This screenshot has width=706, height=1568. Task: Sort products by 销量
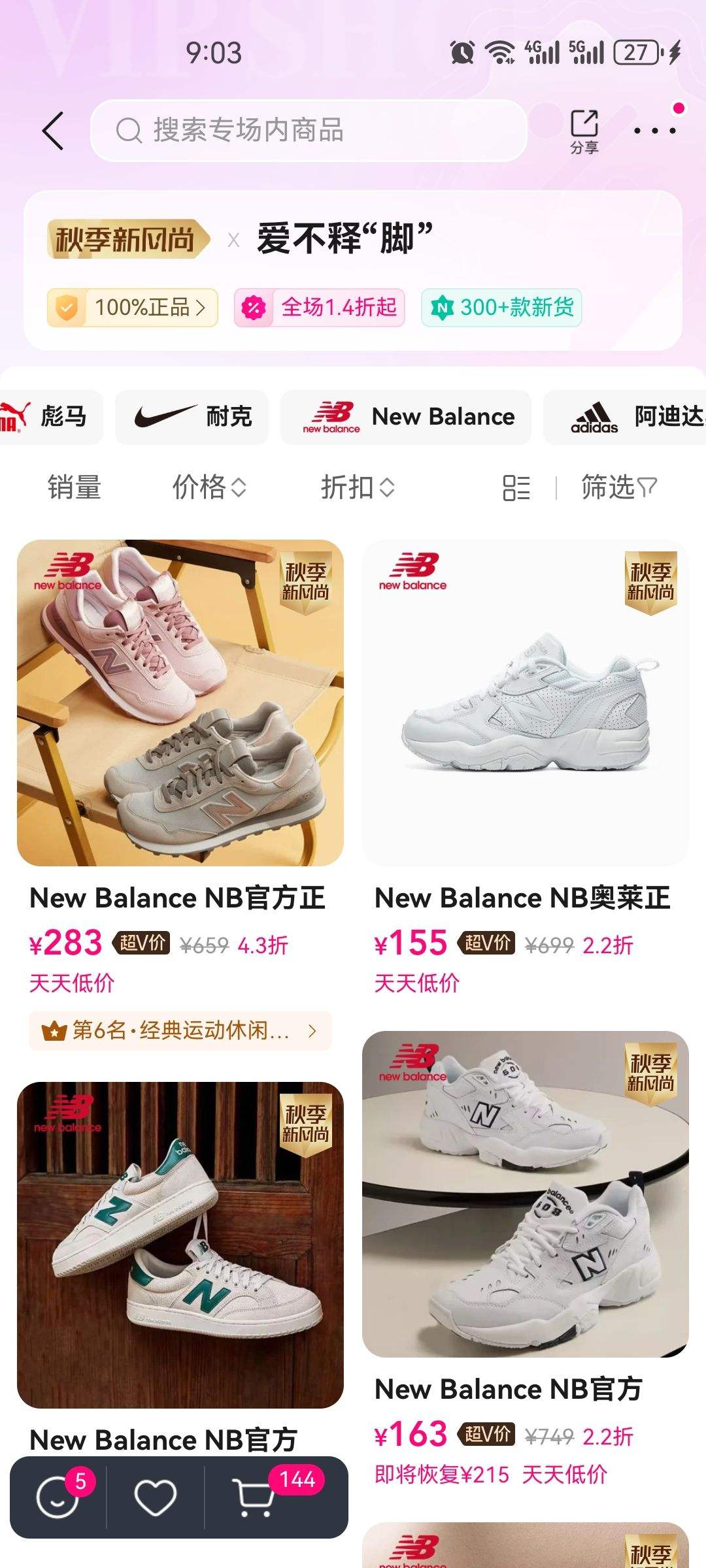74,487
